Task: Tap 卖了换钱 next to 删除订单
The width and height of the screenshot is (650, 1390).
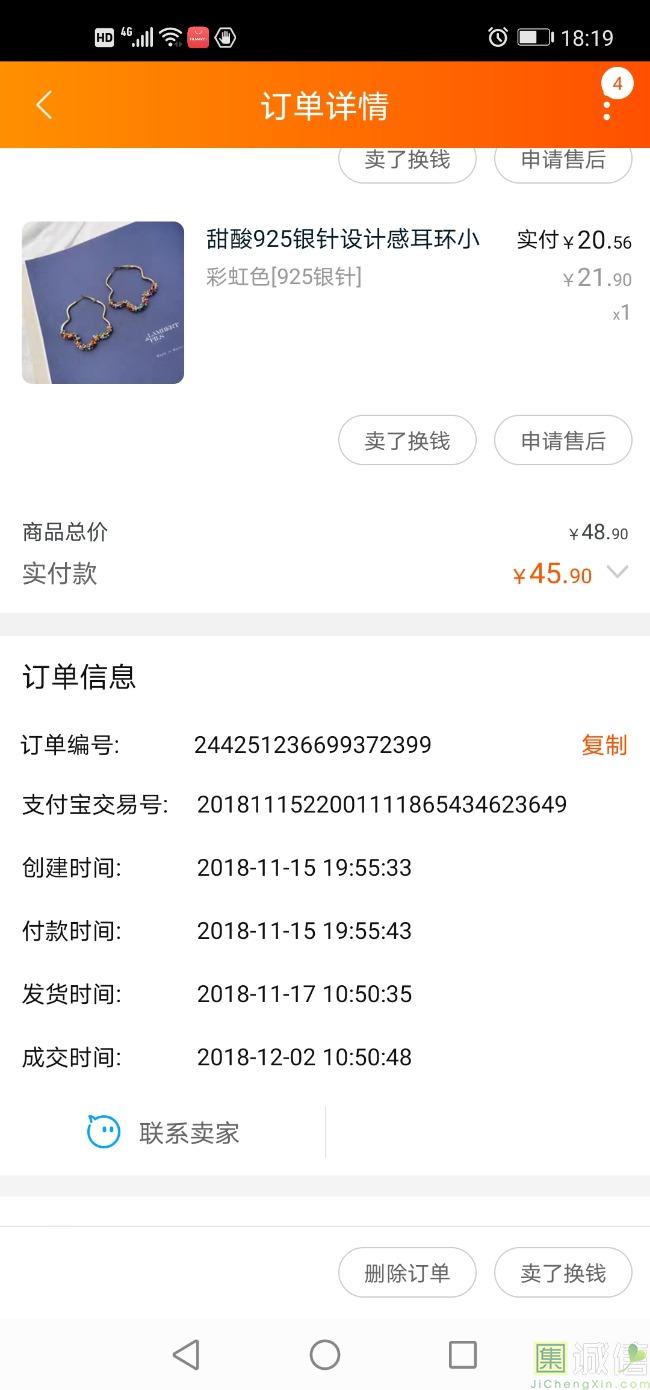Action: 563,1273
